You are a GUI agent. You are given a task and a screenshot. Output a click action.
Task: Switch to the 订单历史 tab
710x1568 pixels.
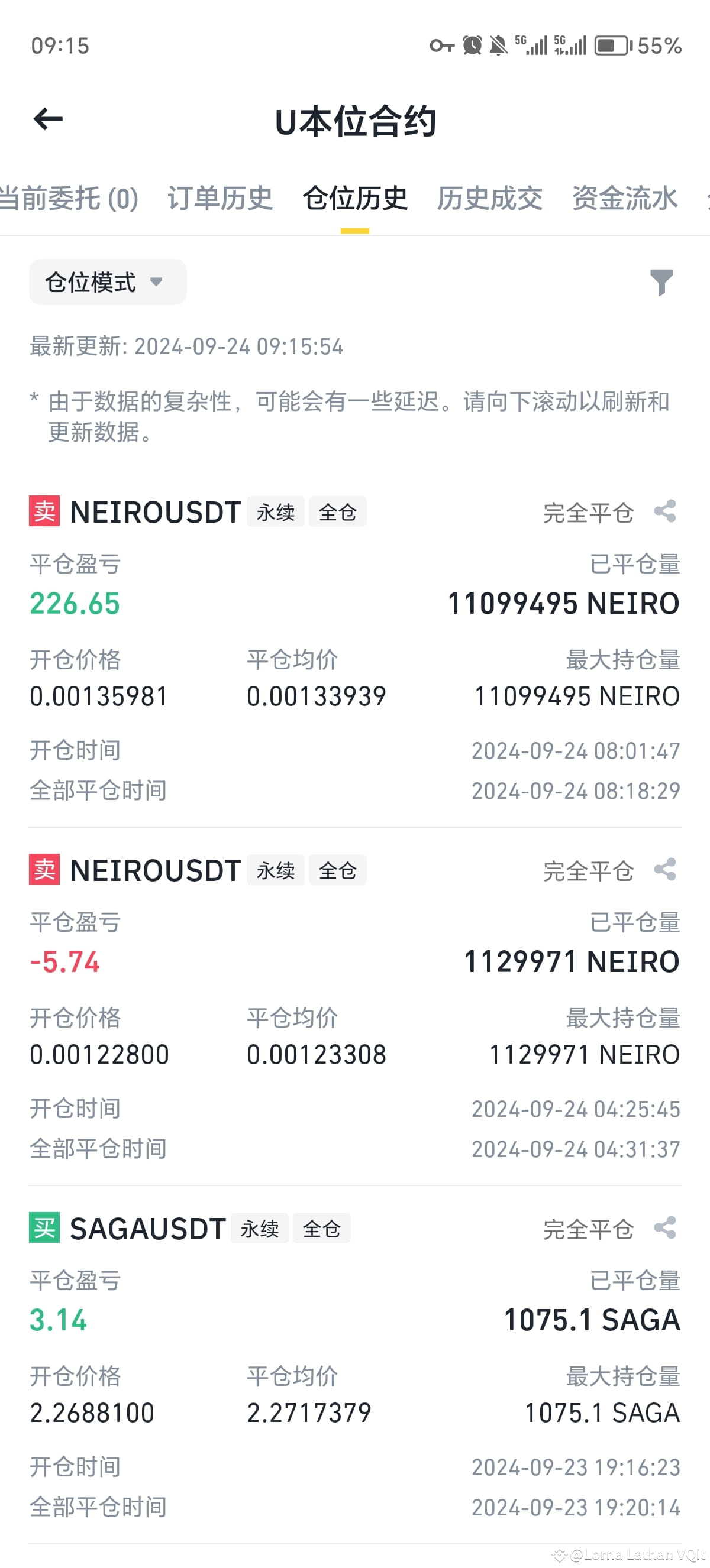click(x=221, y=198)
